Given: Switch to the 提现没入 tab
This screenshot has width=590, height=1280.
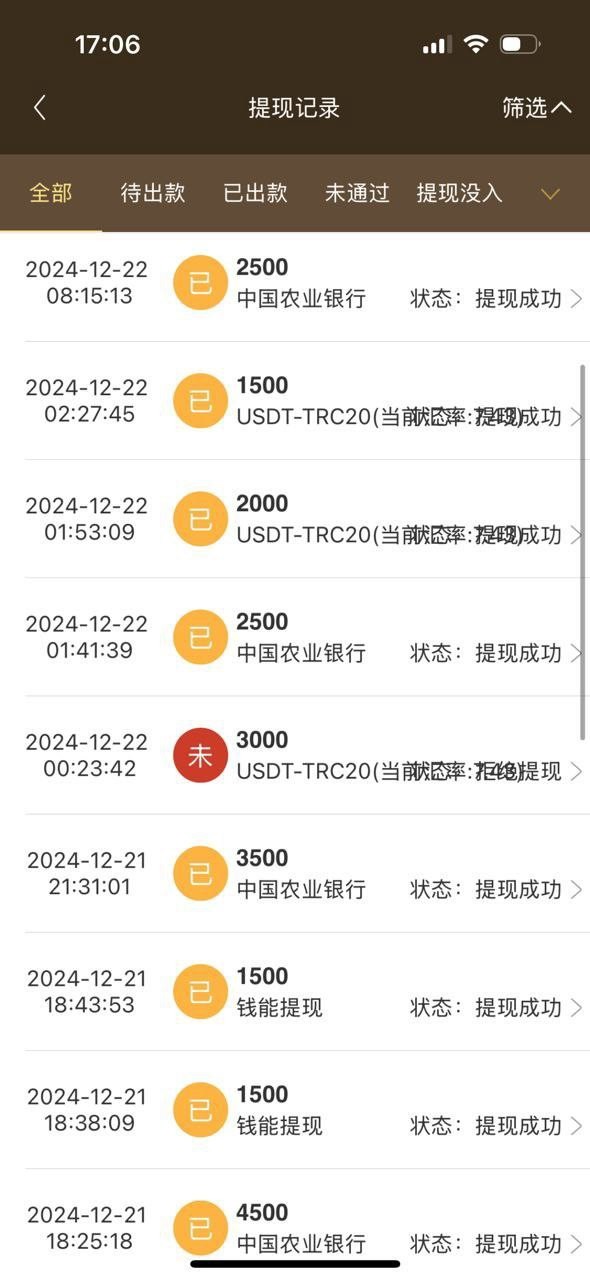Looking at the screenshot, I should point(459,193).
